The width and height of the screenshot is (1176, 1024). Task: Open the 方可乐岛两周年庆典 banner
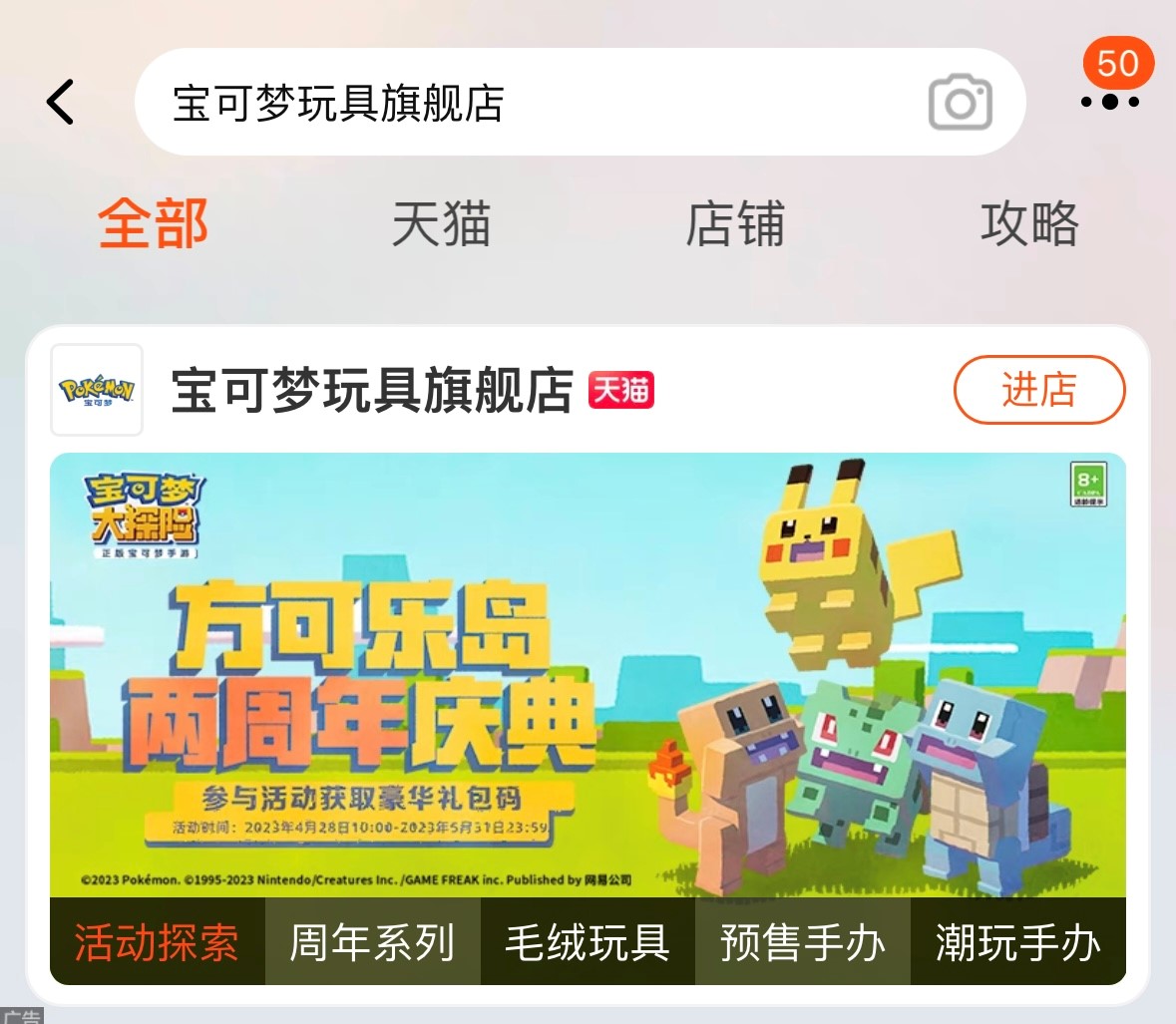pos(588,674)
